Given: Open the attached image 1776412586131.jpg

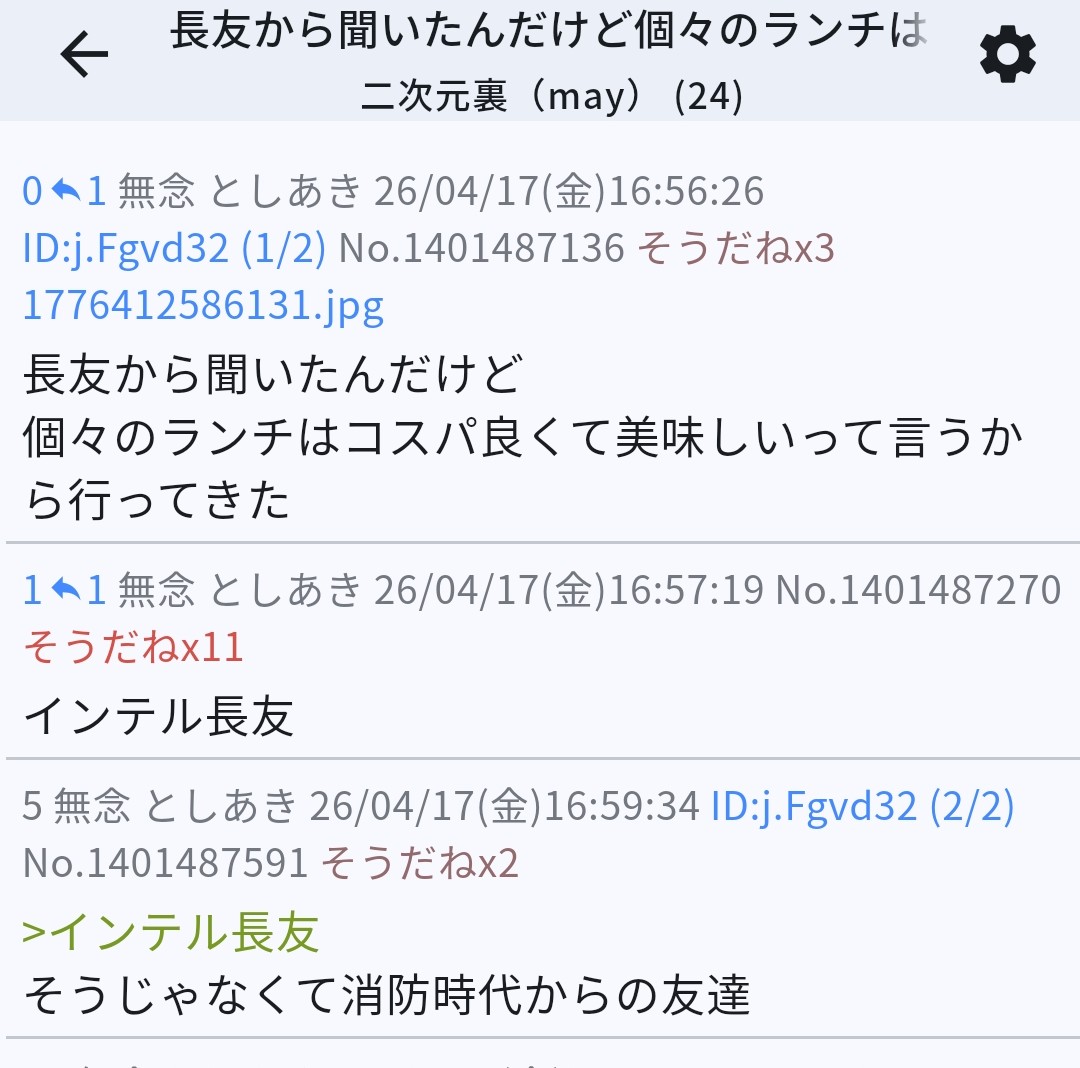Looking at the screenshot, I should (x=203, y=306).
